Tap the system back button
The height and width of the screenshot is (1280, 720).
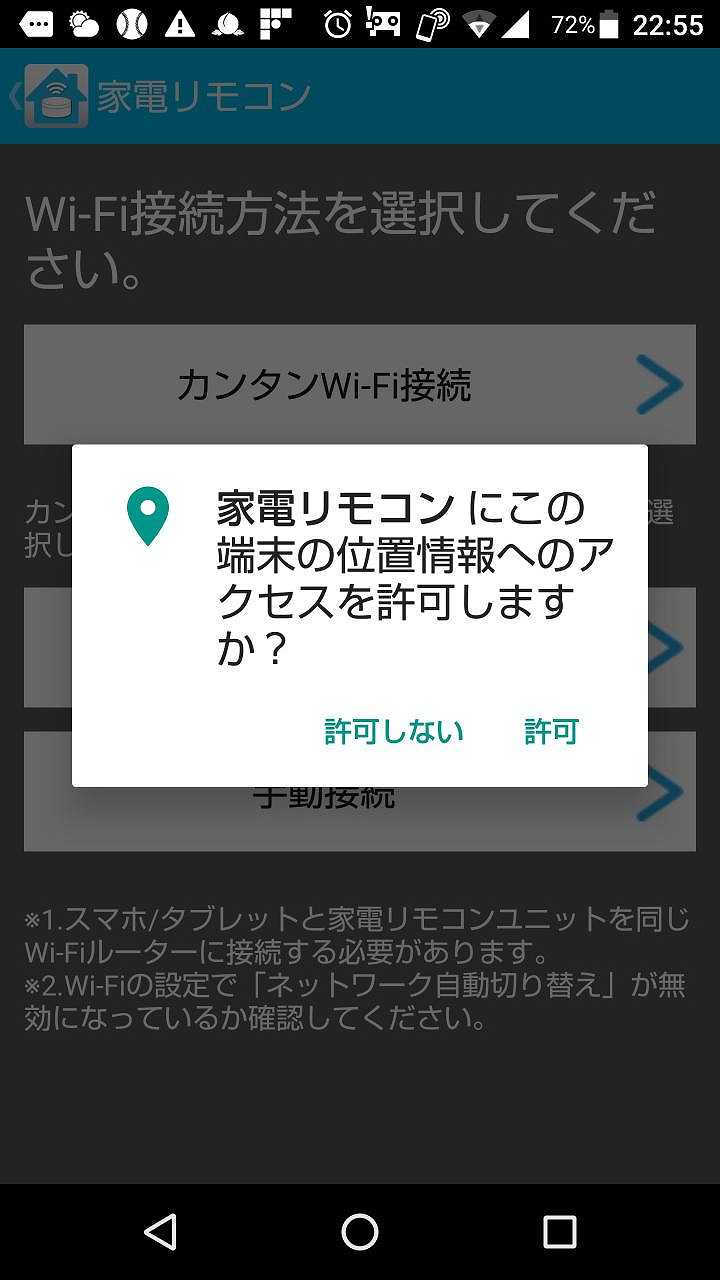pyautogui.click(x=160, y=1232)
